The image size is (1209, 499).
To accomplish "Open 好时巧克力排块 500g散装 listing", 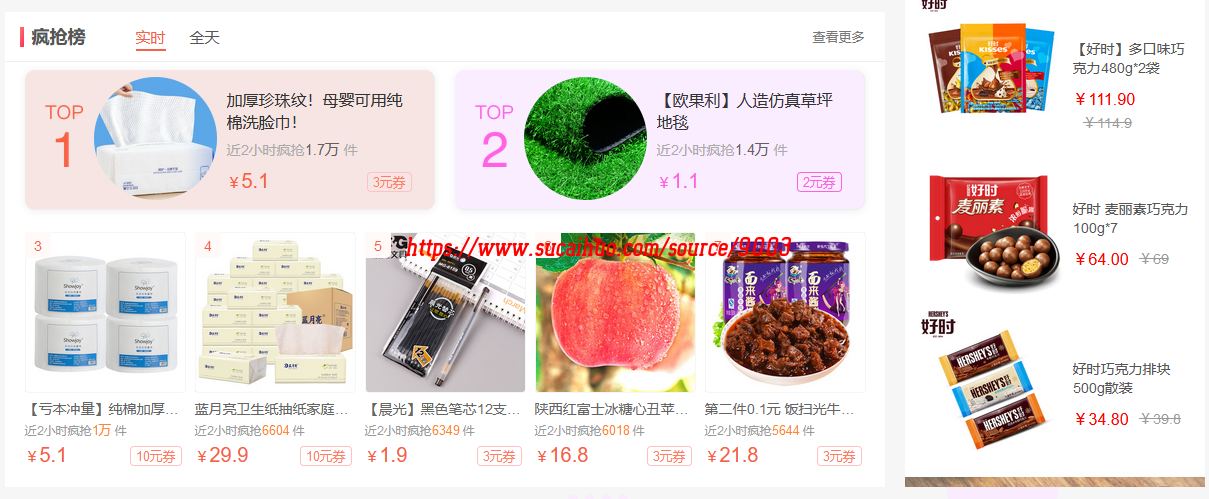I will click(1120, 378).
